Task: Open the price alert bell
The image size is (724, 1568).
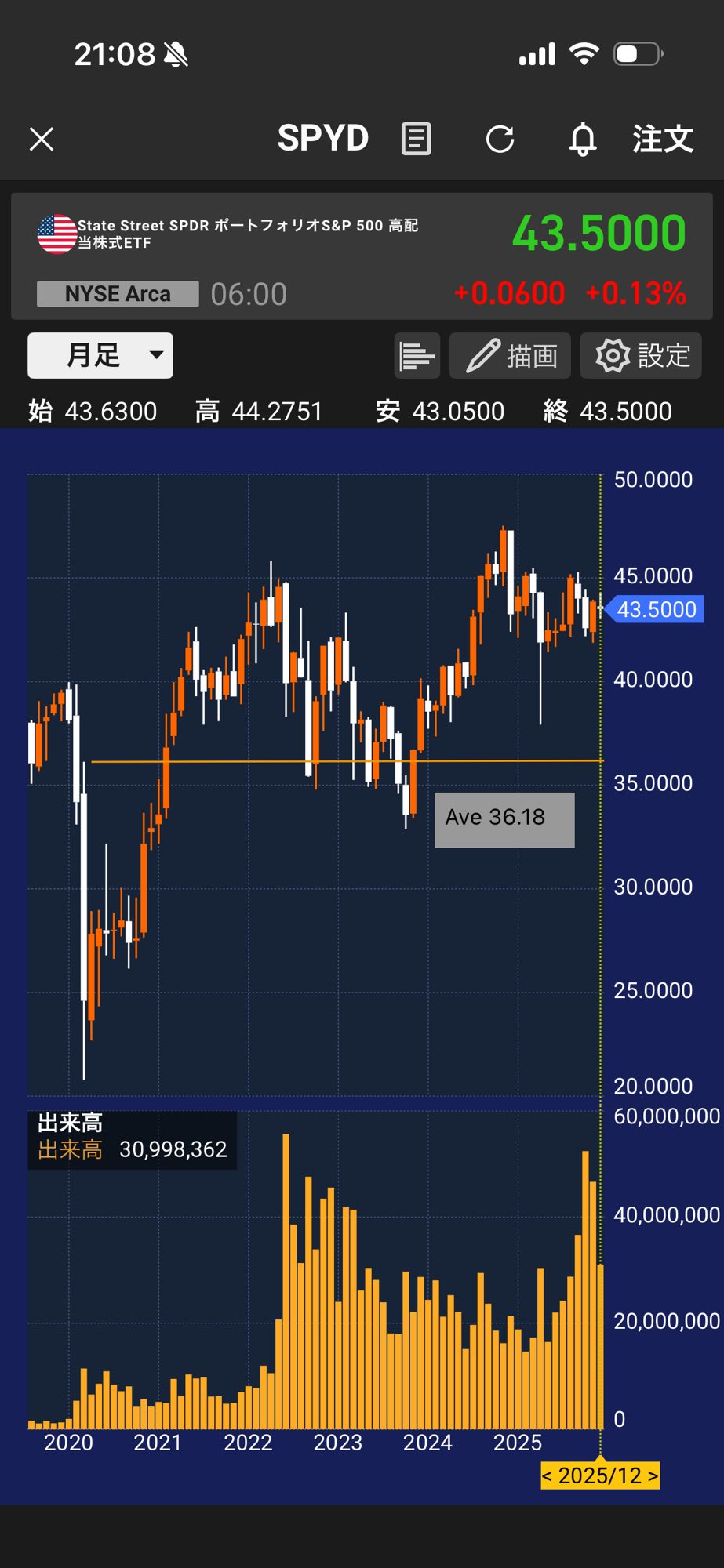Action: point(582,140)
